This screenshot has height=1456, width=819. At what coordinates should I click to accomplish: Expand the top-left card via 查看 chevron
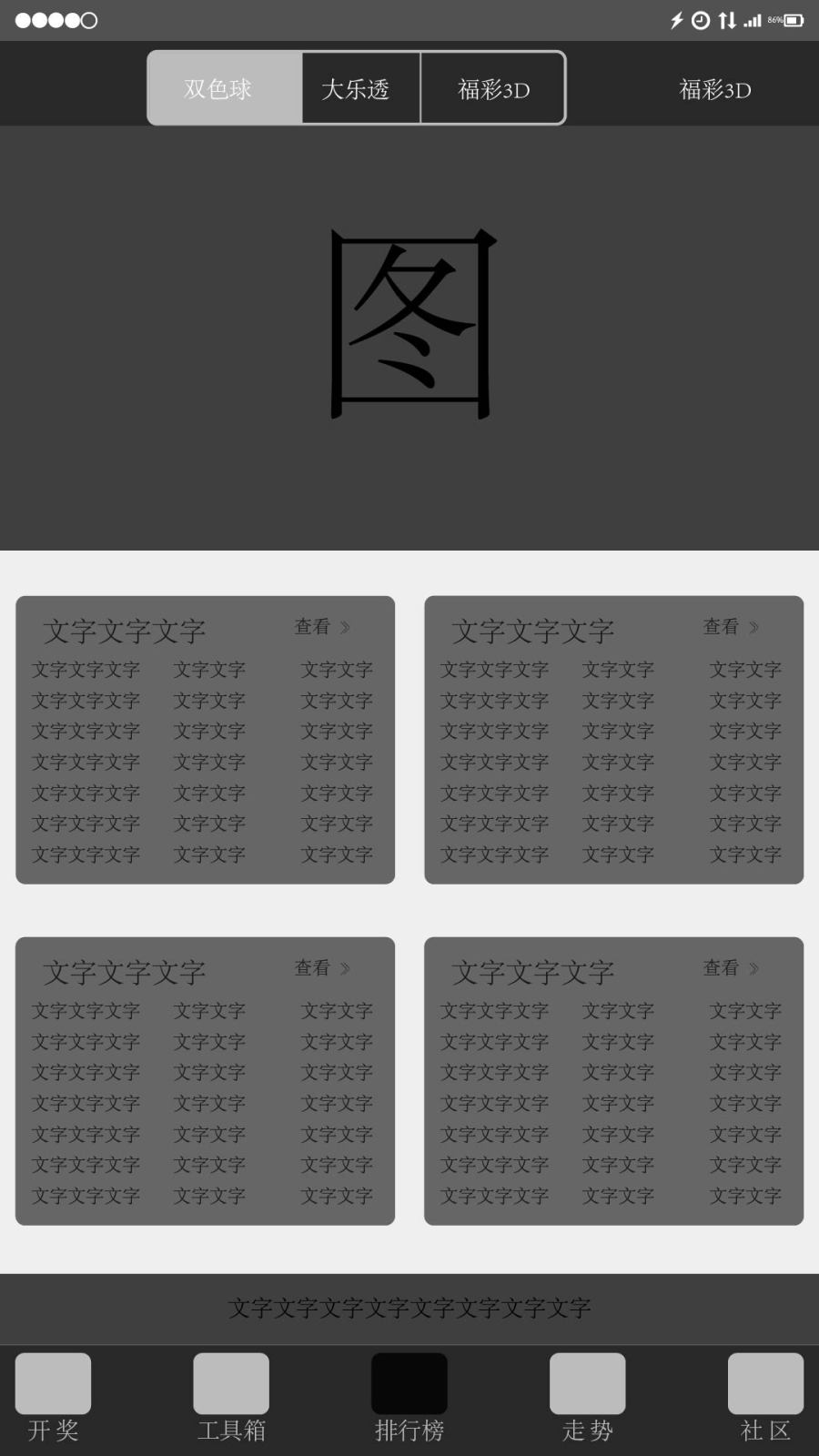(x=319, y=626)
